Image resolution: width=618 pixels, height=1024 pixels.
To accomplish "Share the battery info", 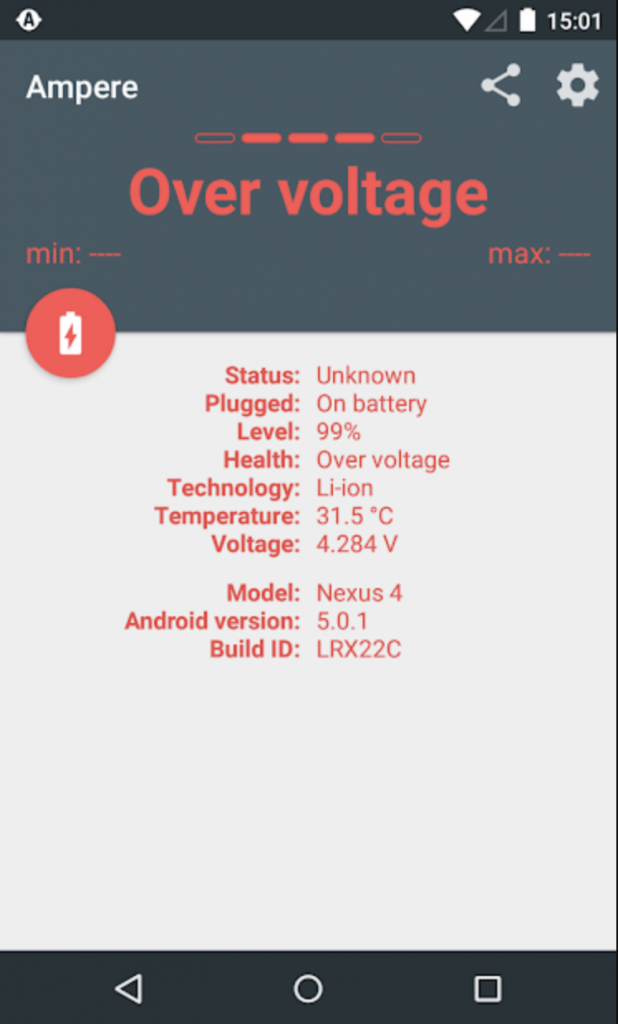I will [x=501, y=85].
